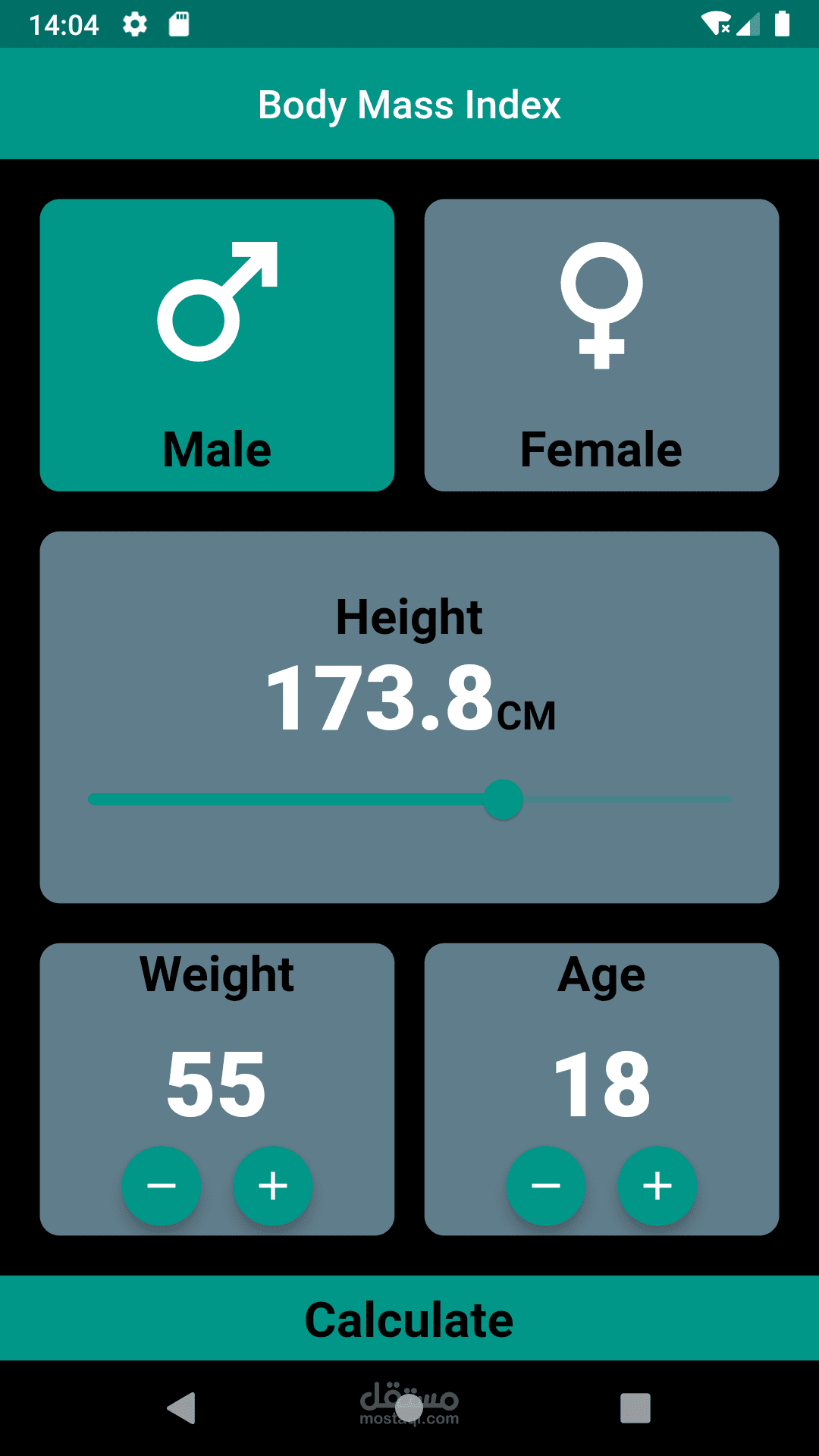Hit the Calculate button

click(x=409, y=1318)
